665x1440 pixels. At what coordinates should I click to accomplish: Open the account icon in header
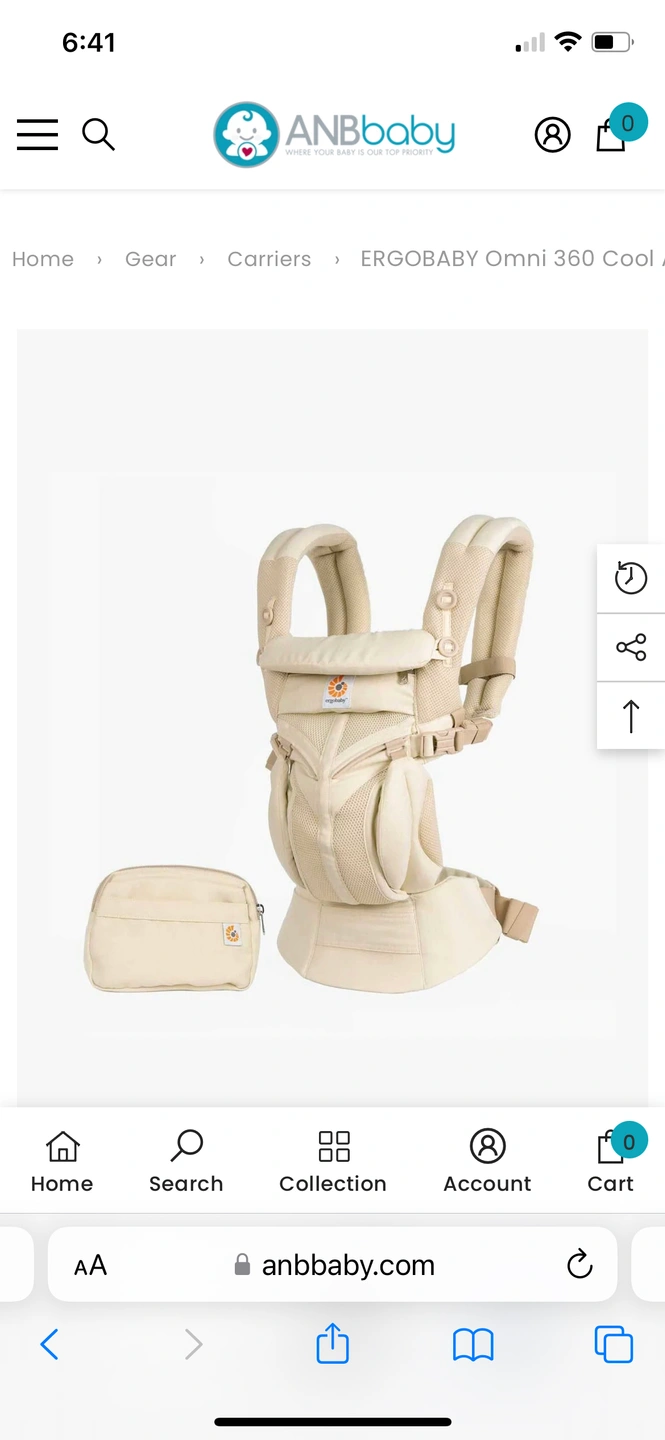point(552,134)
